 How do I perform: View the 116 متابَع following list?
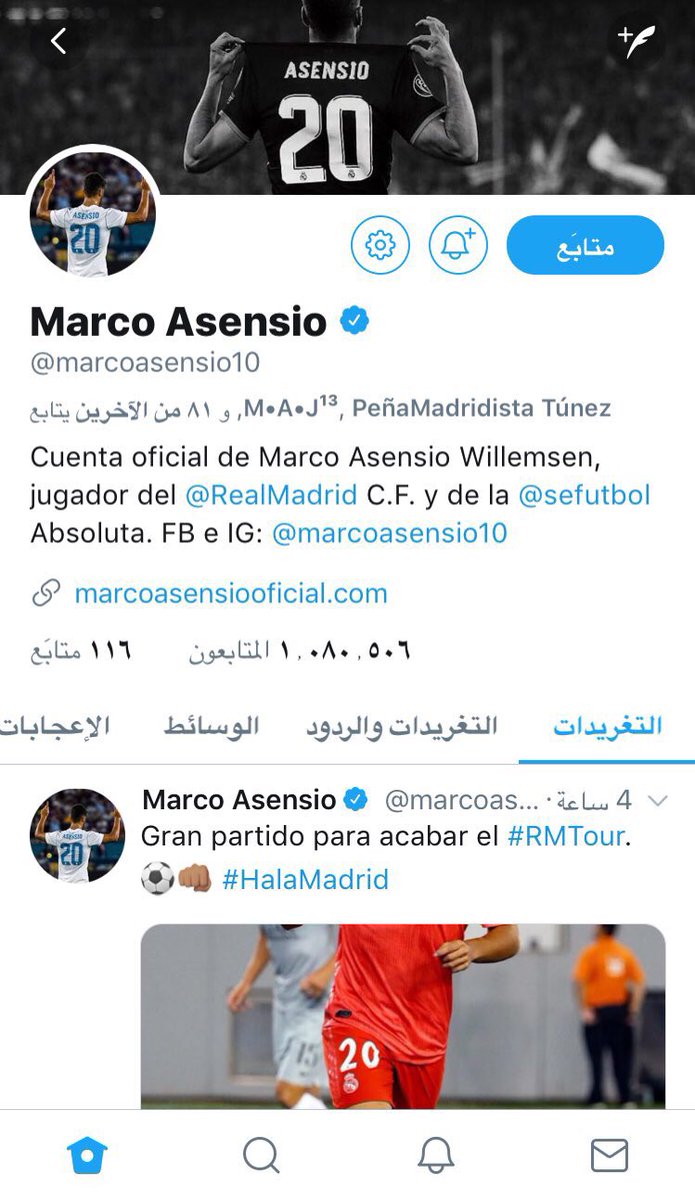(82, 651)
